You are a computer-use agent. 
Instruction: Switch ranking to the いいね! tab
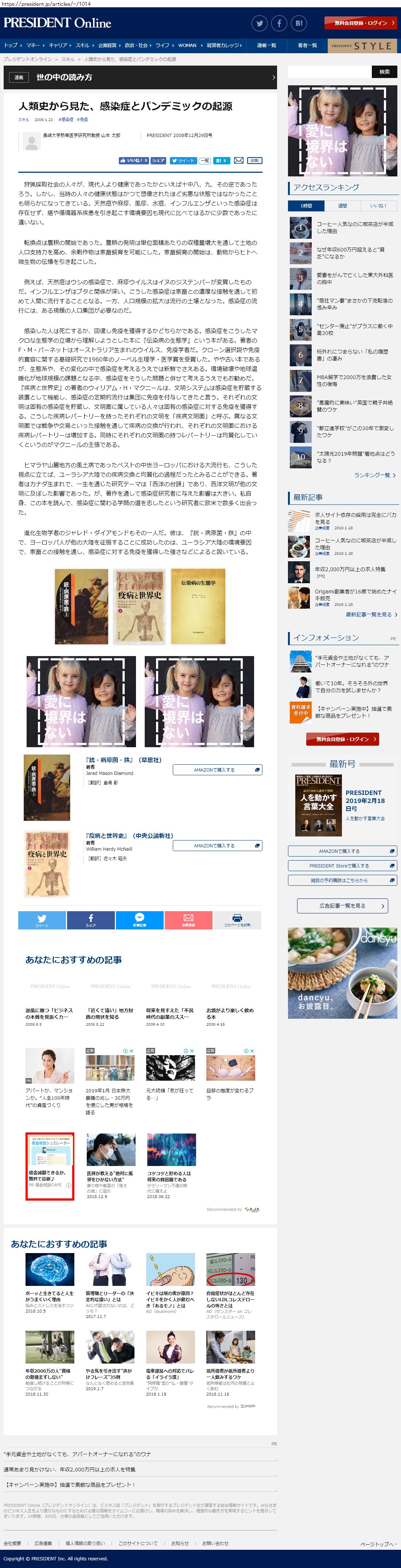click(x=378, y=206)
